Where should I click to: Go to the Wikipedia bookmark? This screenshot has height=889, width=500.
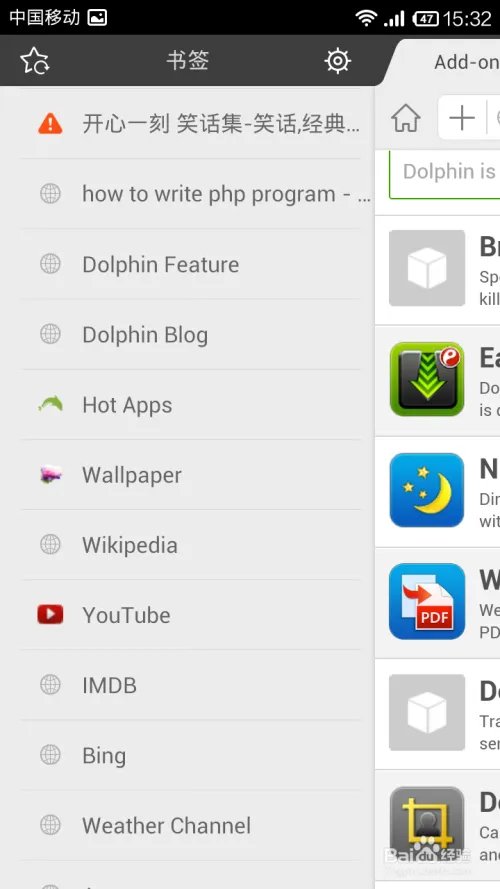190,545
